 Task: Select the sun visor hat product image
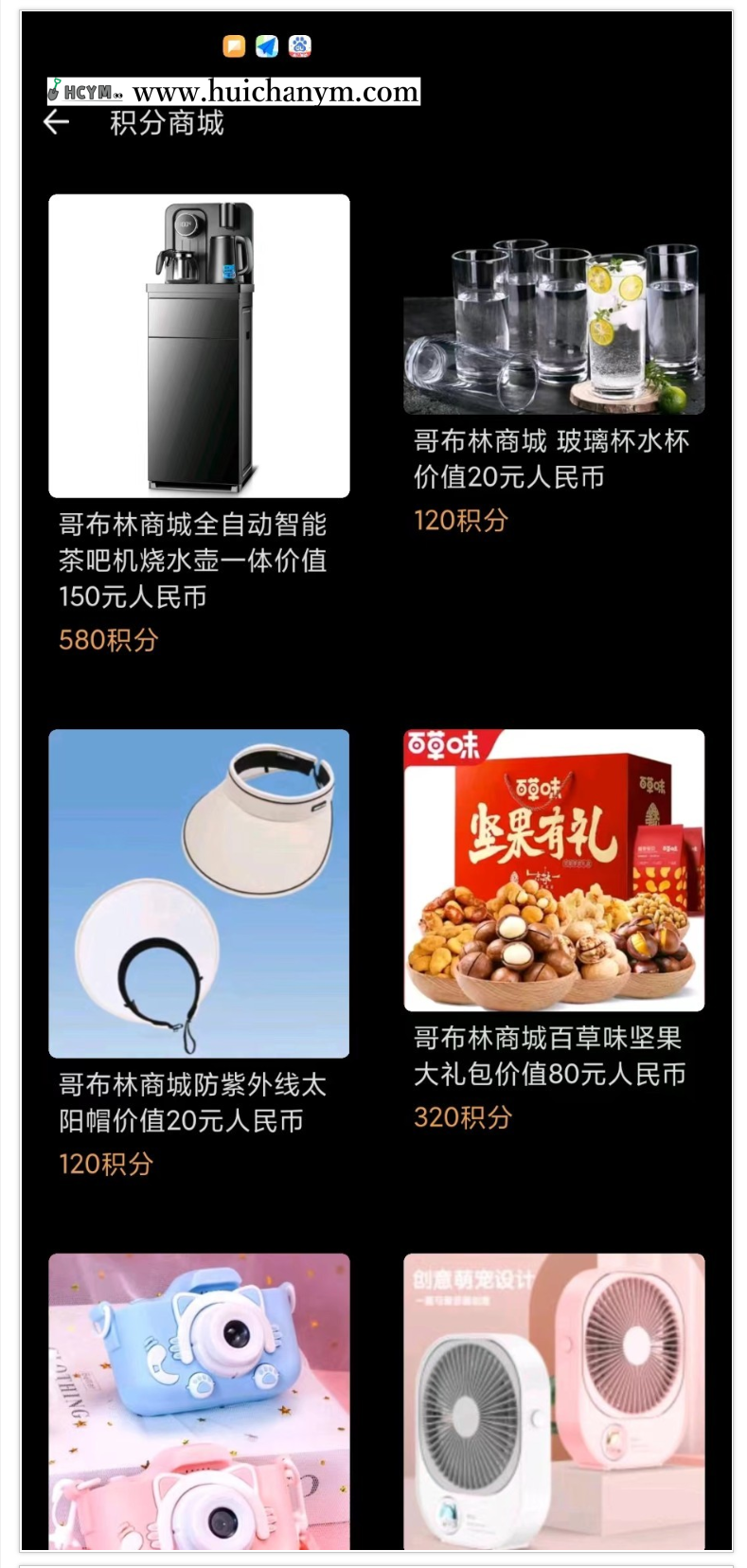coord(198,890)
